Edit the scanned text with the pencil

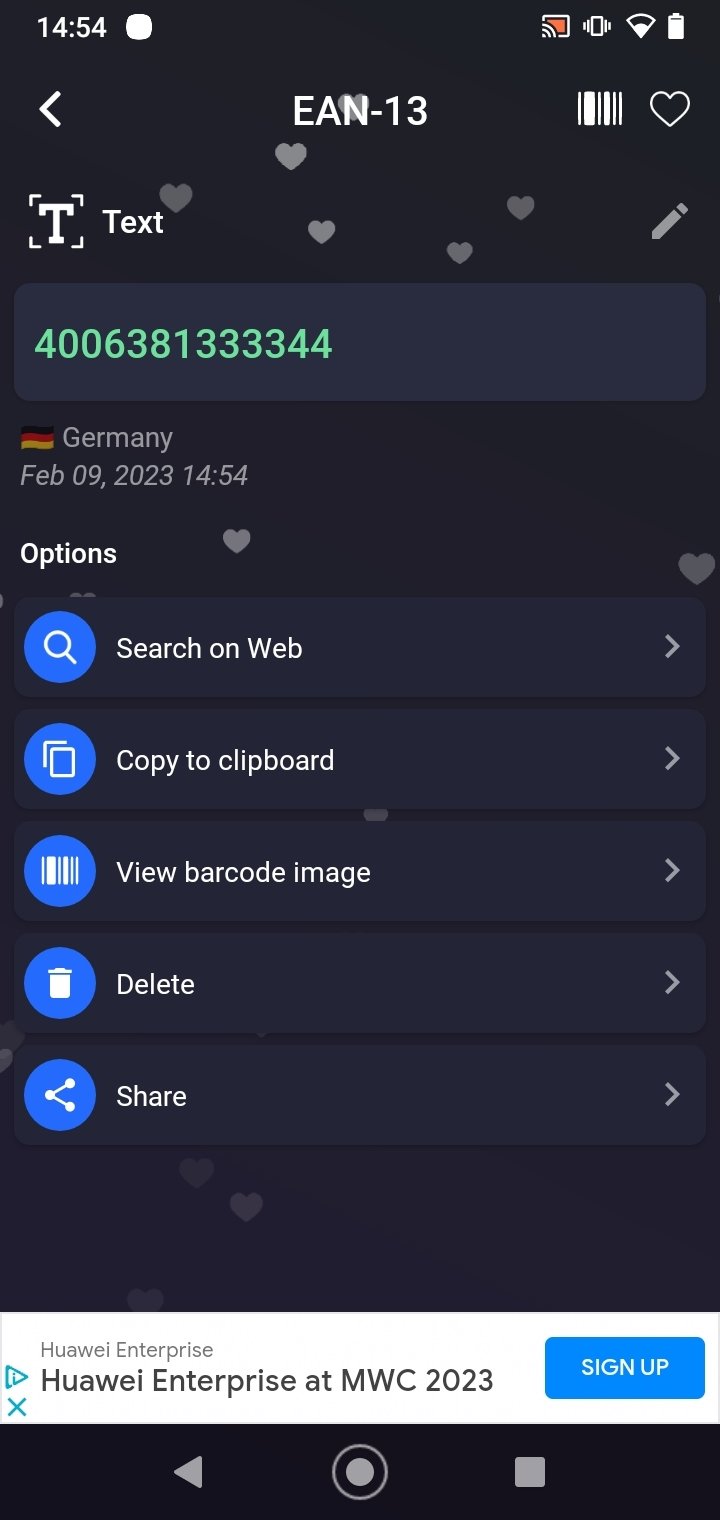[x=669, y=221]
